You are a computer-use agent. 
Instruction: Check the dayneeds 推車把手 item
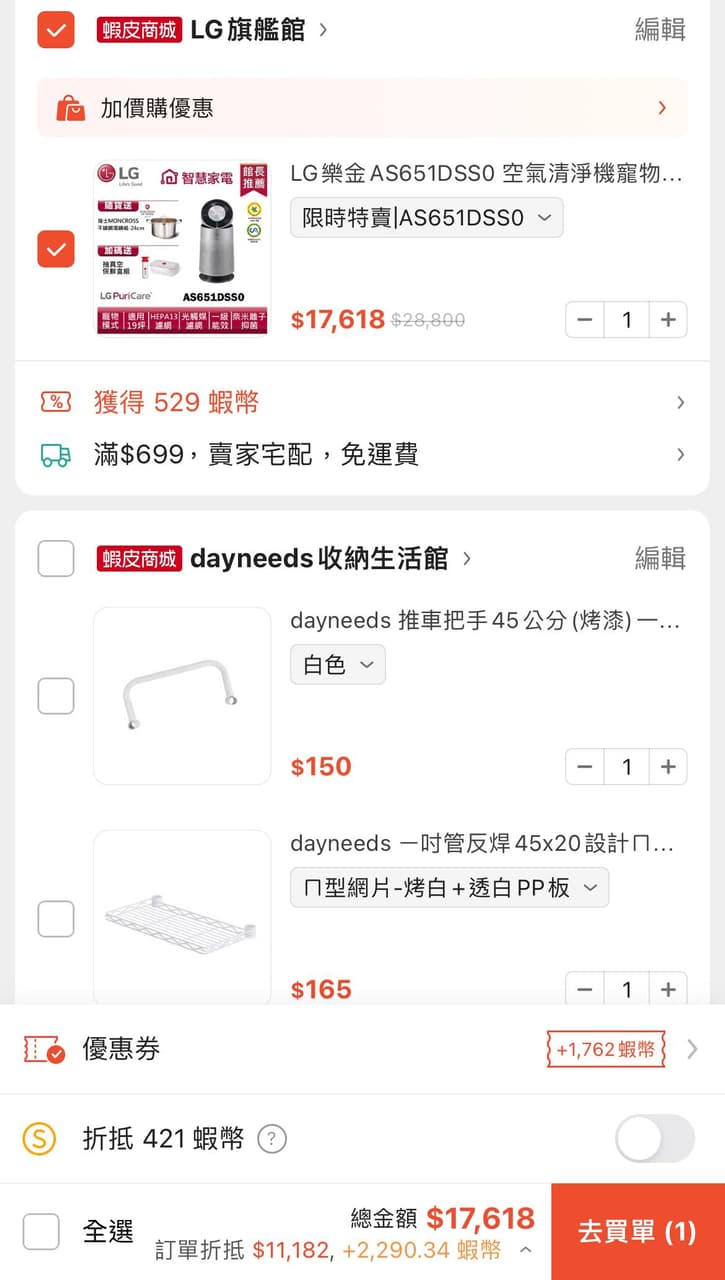point(56,696)
